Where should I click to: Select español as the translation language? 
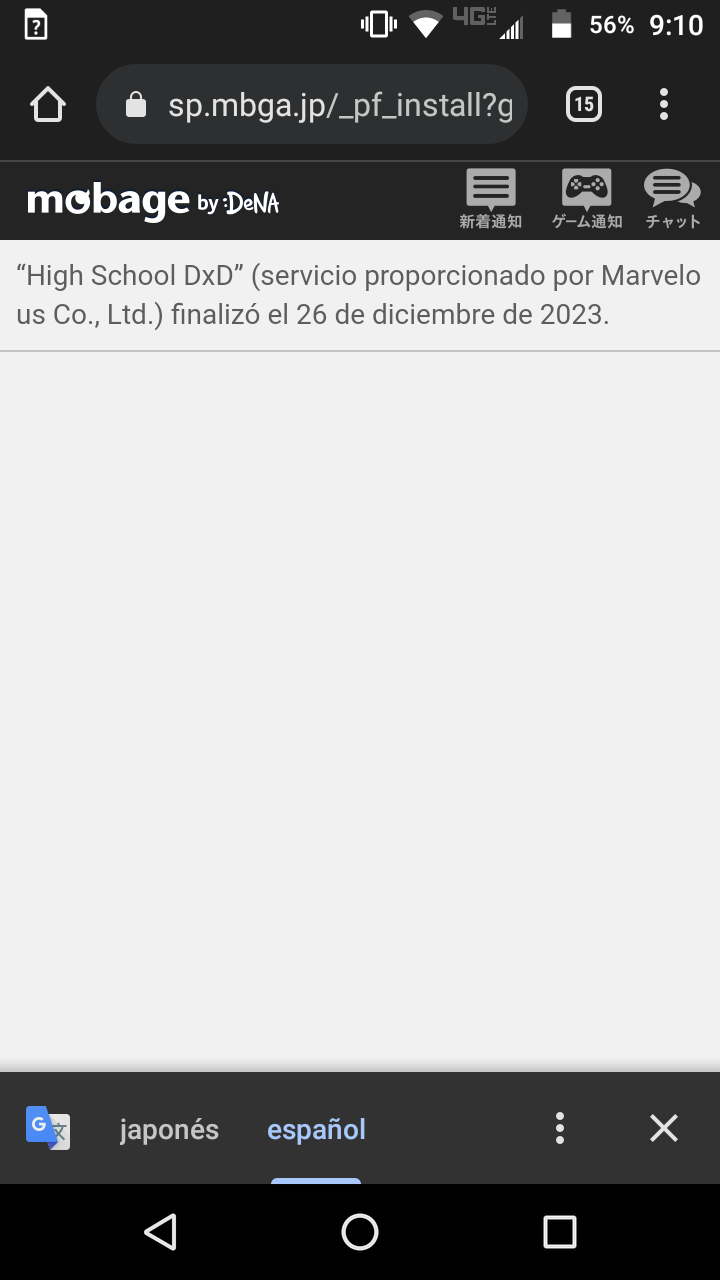(x=316, y=1129)
